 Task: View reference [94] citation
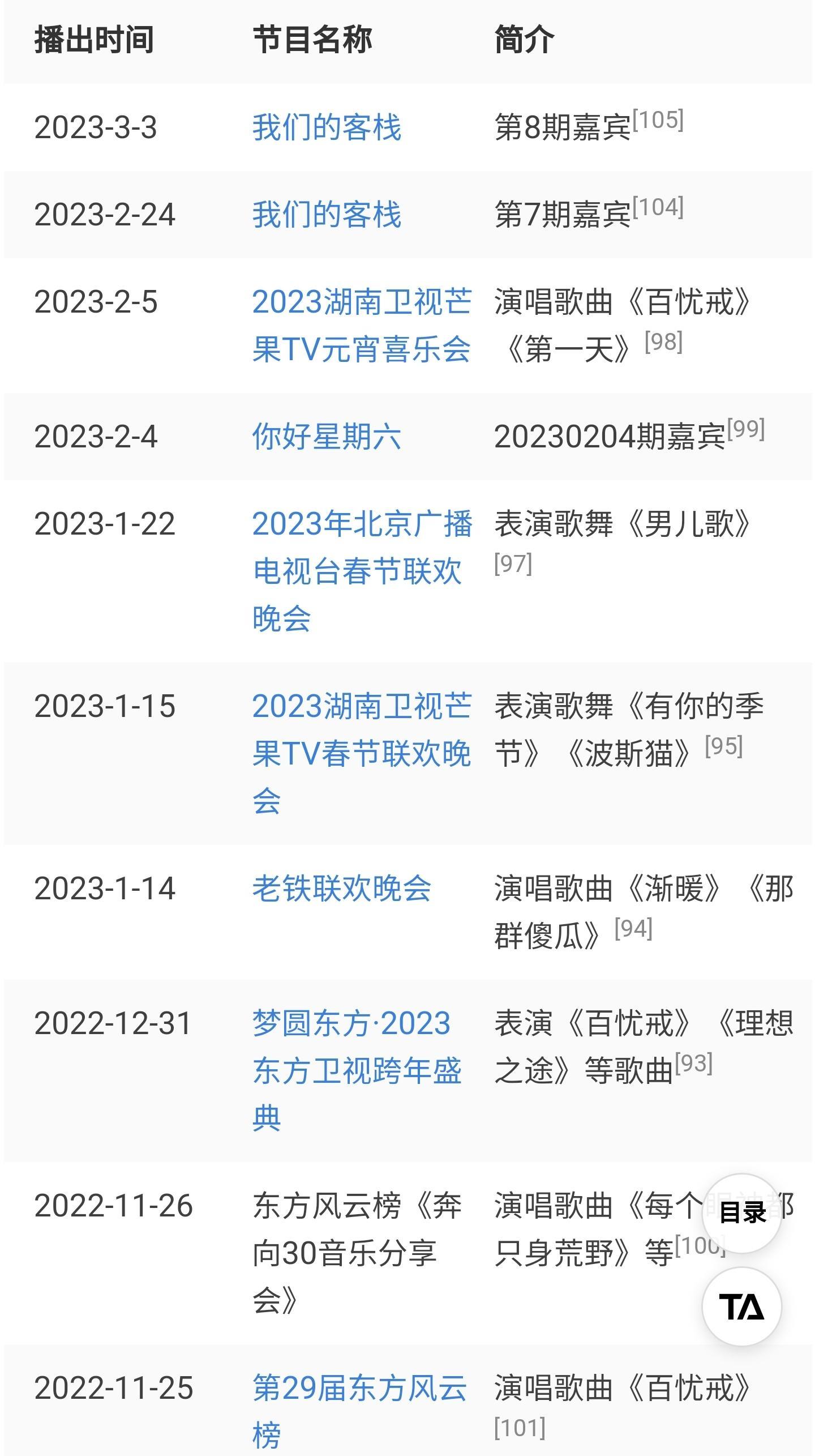tap(633, 929)
